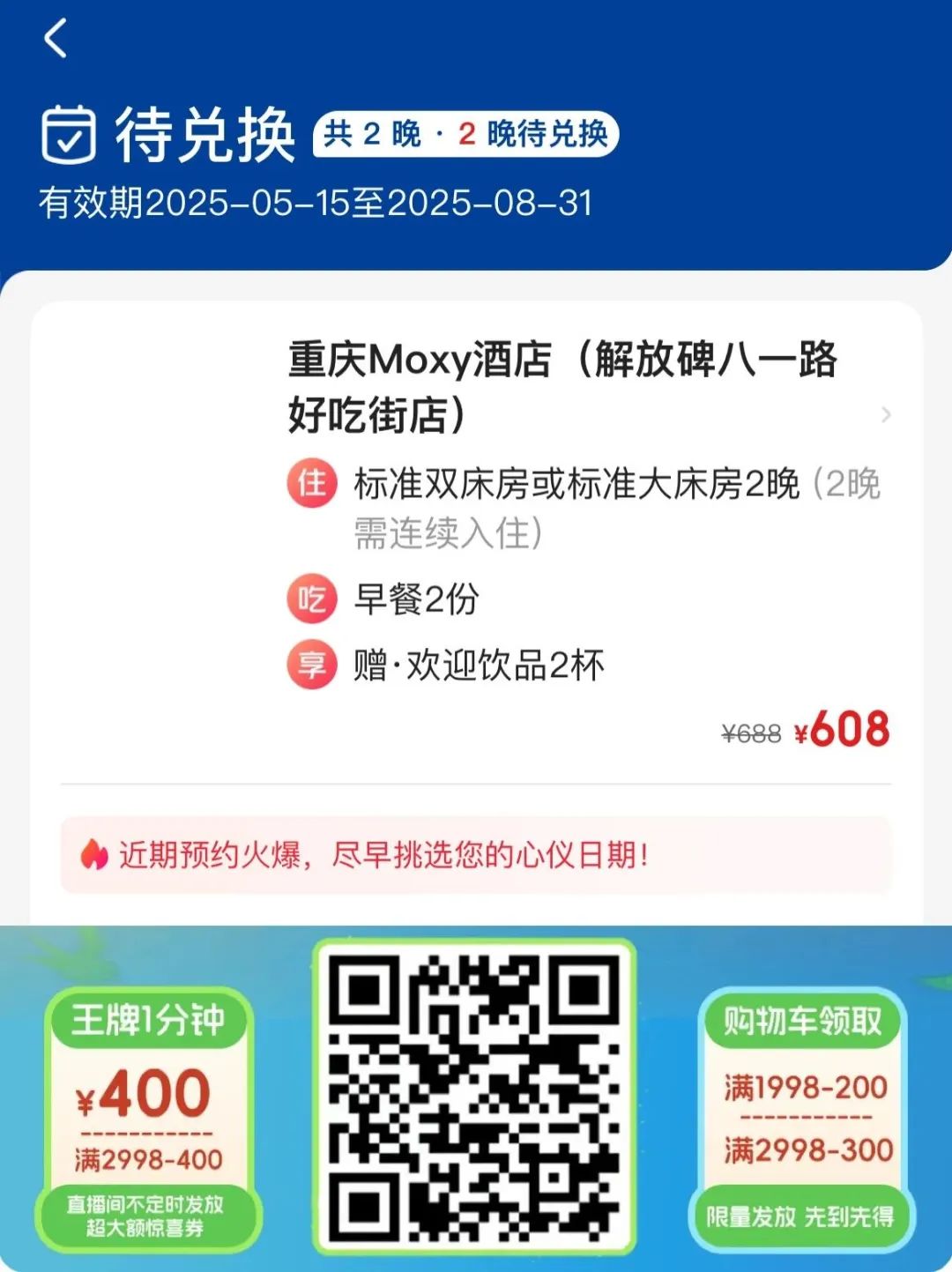Open the 重庆Moxy酒店 package details
Image resolution: width=952 pixels, height=1272 pixels.
[885, 414]
